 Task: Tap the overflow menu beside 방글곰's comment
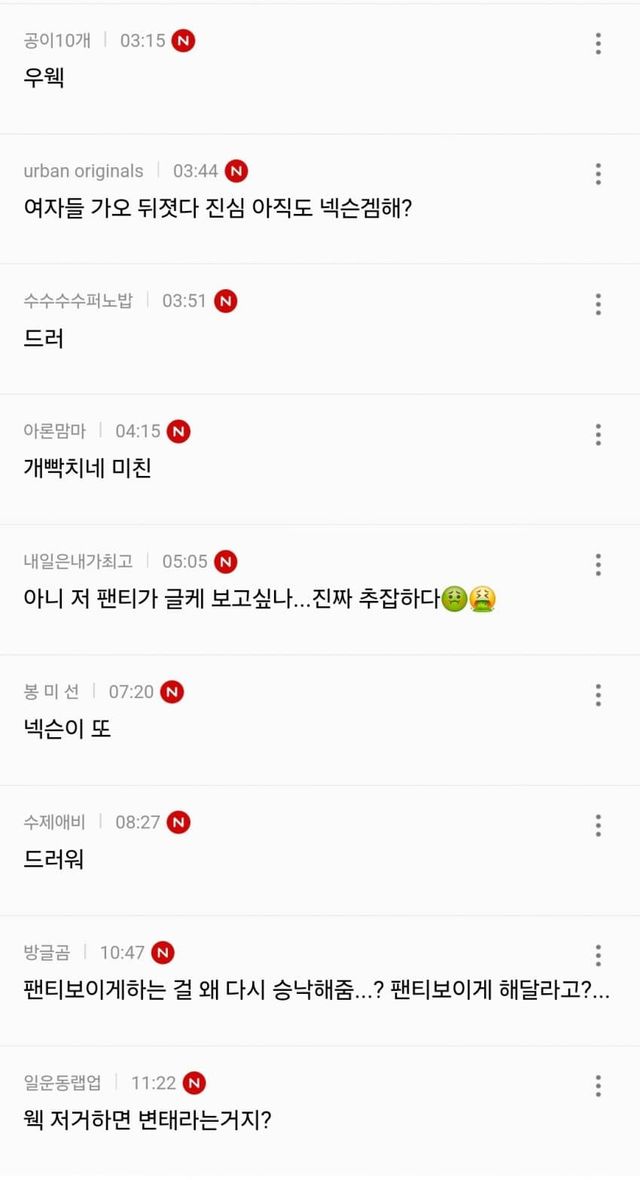click(598, 955)
